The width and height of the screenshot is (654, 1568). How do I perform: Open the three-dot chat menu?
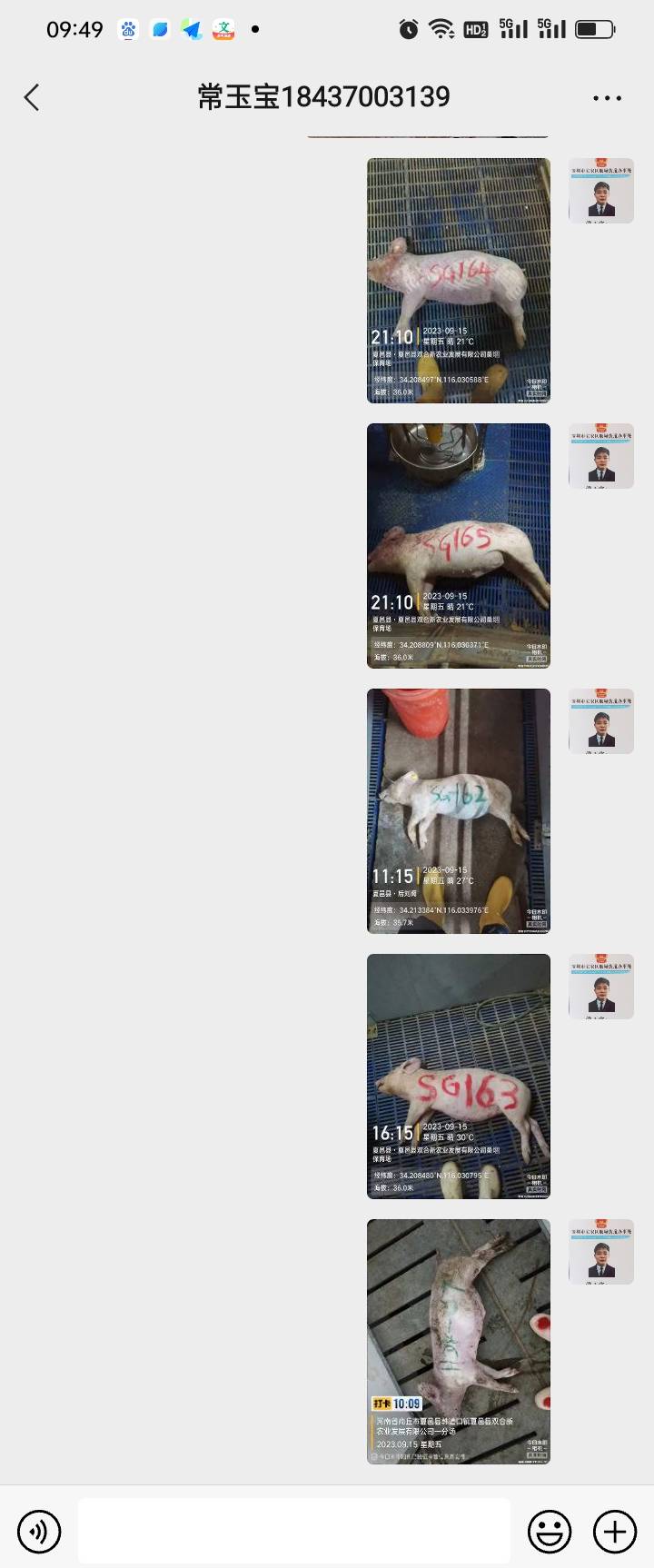tap(607, 97)
